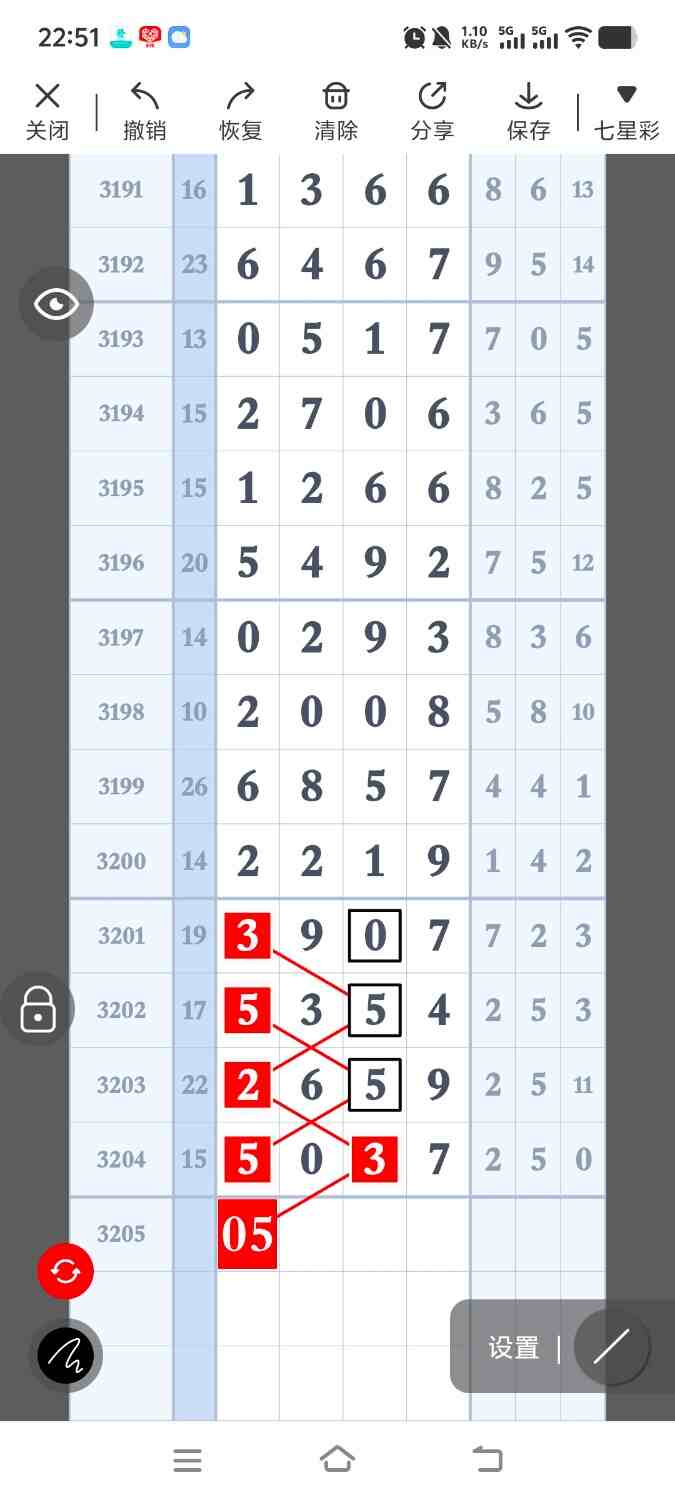Clear all drawn marks

tap(336, 111)
